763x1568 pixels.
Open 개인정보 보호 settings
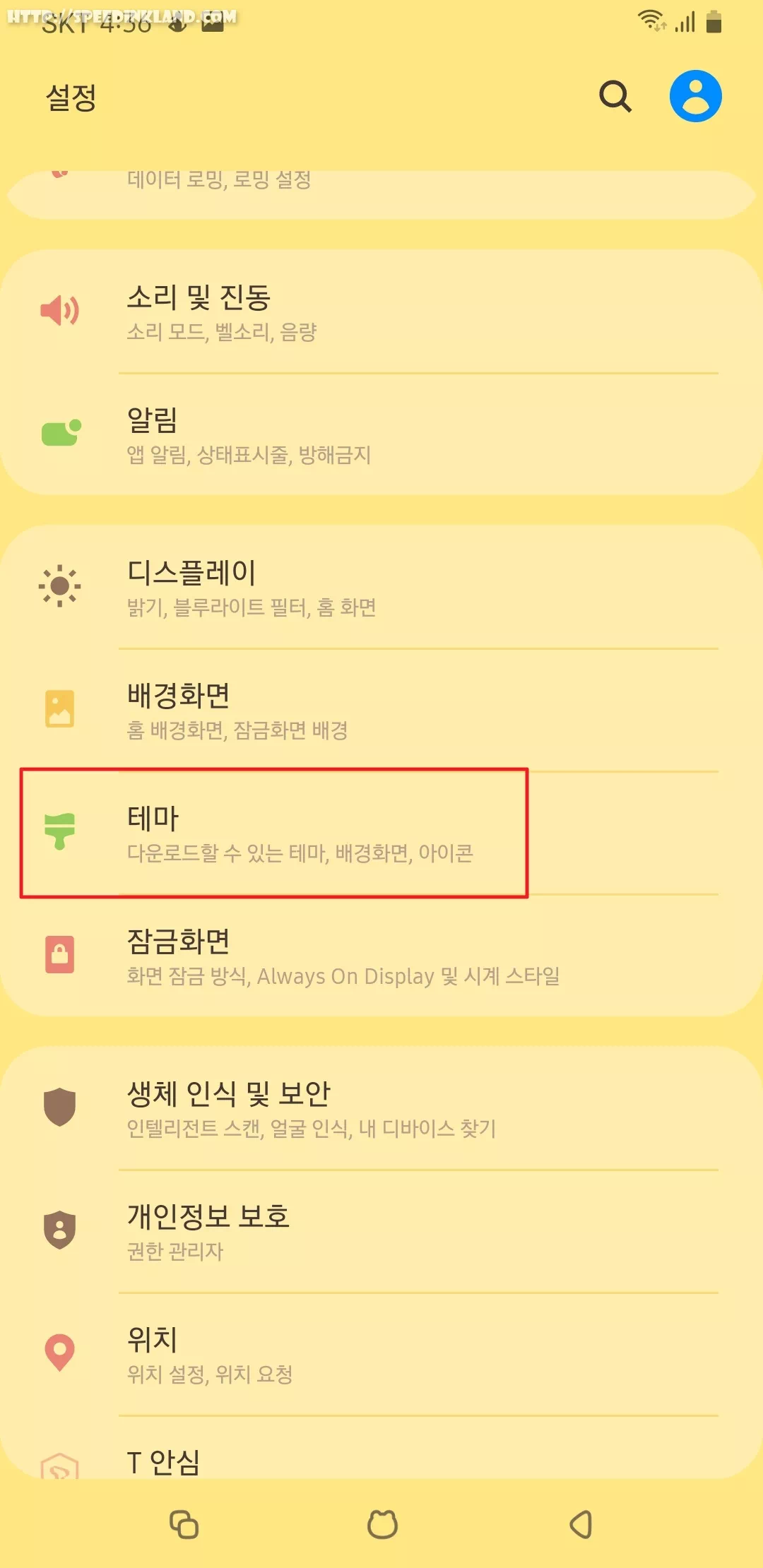[x=381, y=1231]
